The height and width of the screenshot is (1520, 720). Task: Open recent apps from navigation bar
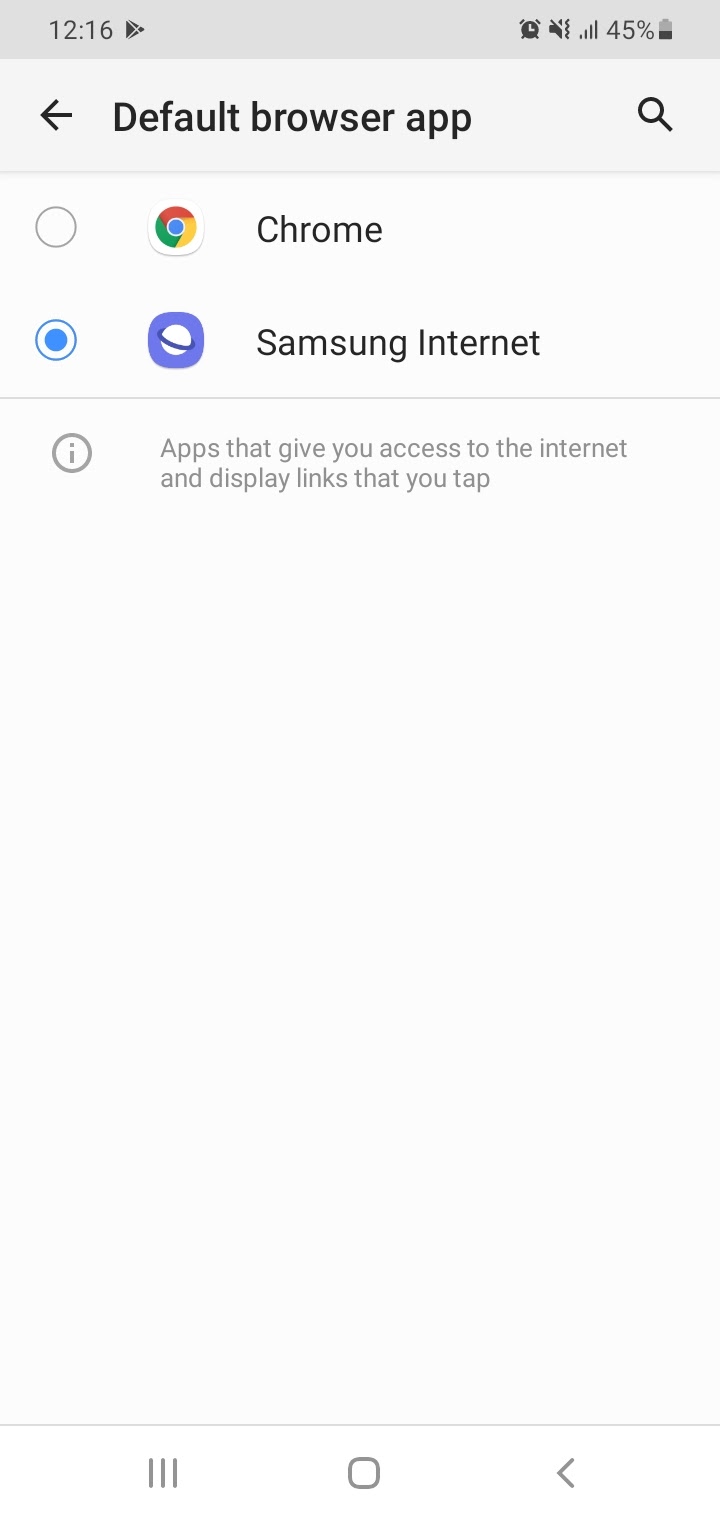pos(162,1472)
